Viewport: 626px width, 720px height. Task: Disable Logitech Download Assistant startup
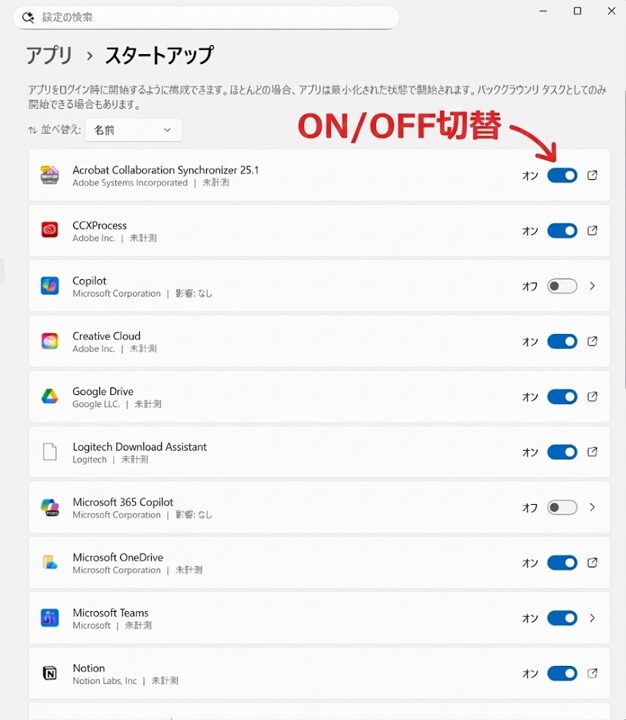pos(562,452)
